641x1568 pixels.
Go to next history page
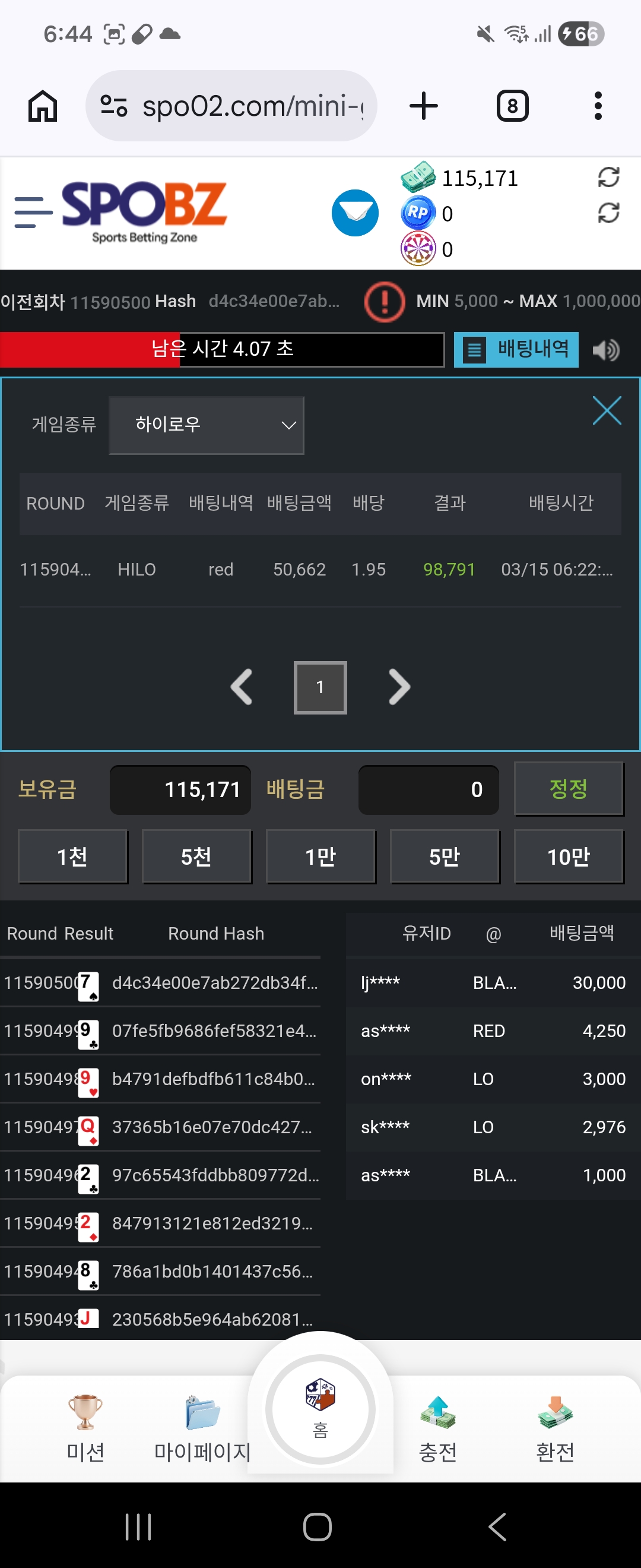399,687
